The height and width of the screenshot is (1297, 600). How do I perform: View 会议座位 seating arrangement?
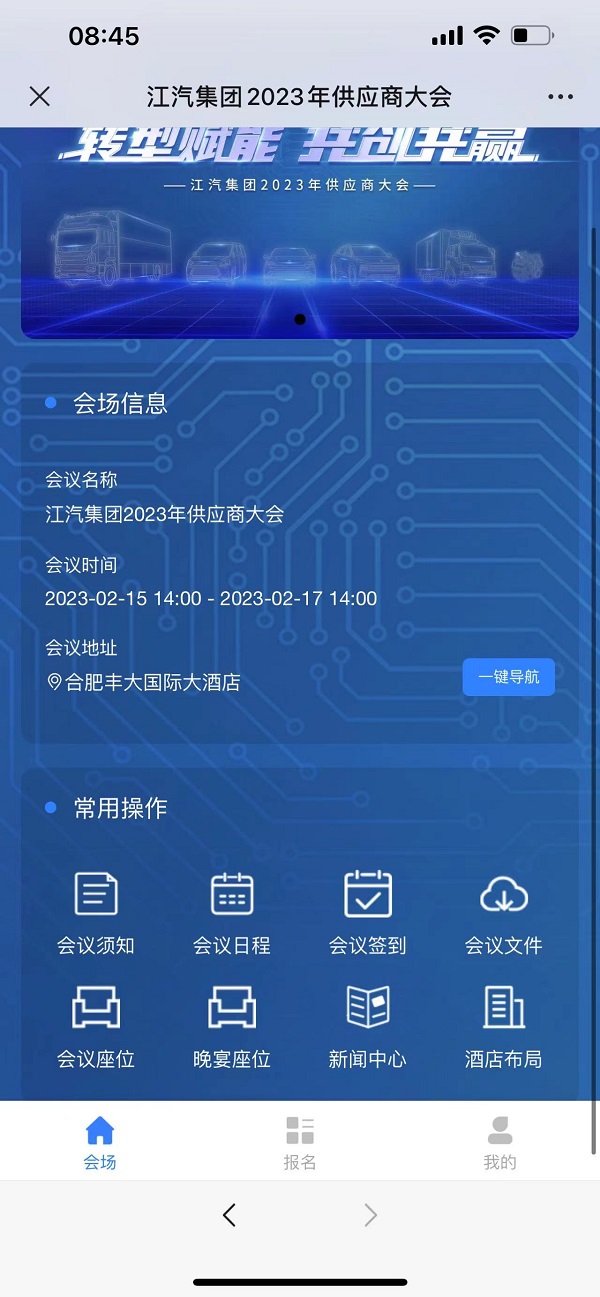tap(96, 1026)
